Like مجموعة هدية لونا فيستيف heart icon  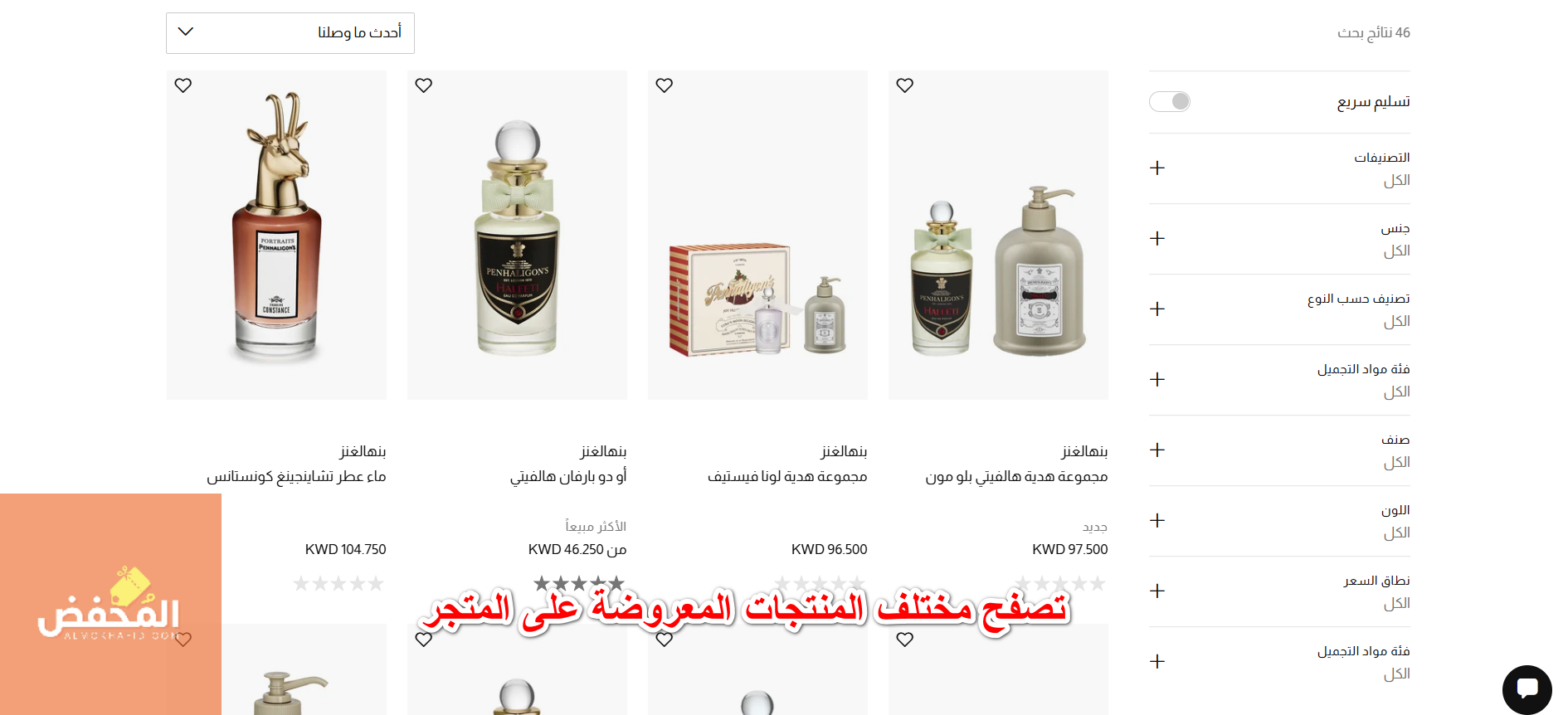point(665,85)
